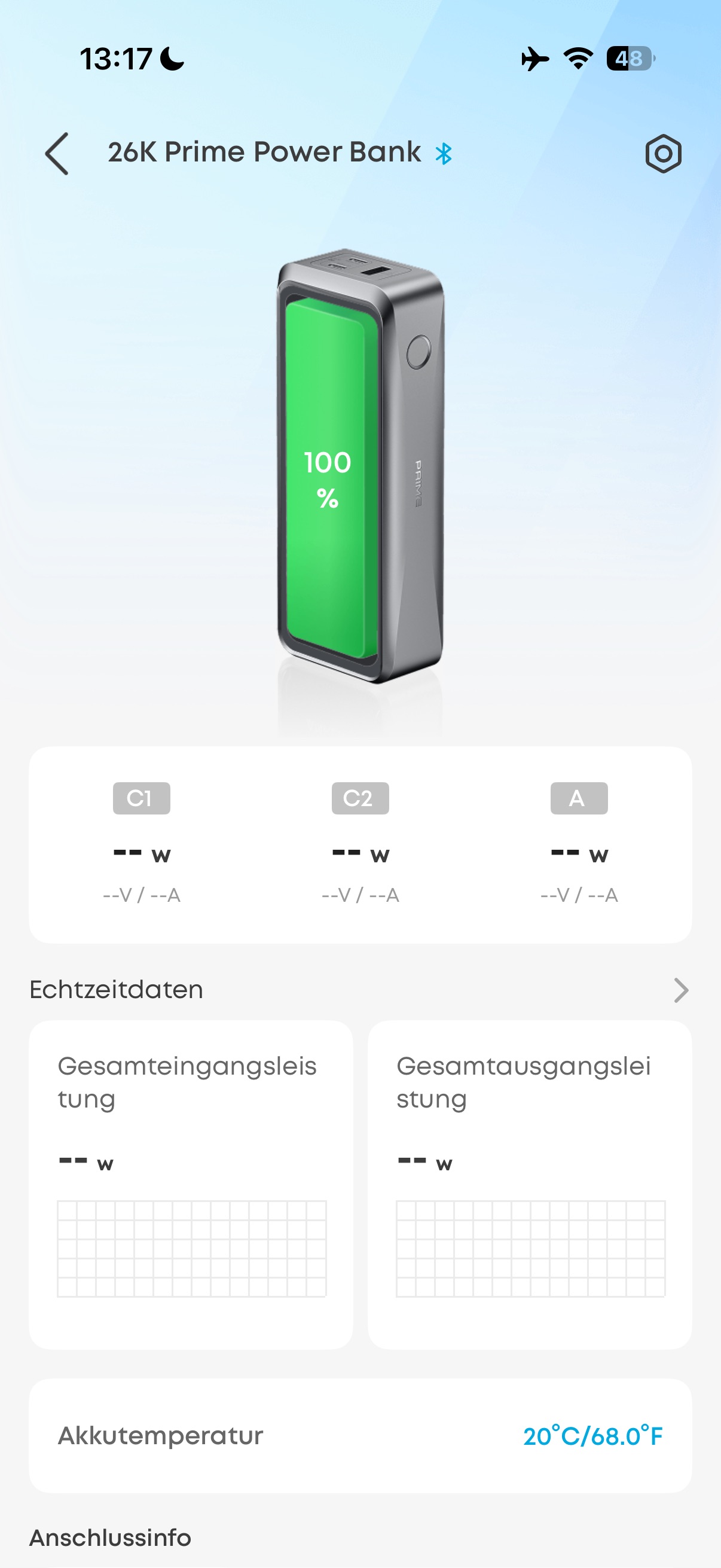Go back from the power bank screen

57,153
